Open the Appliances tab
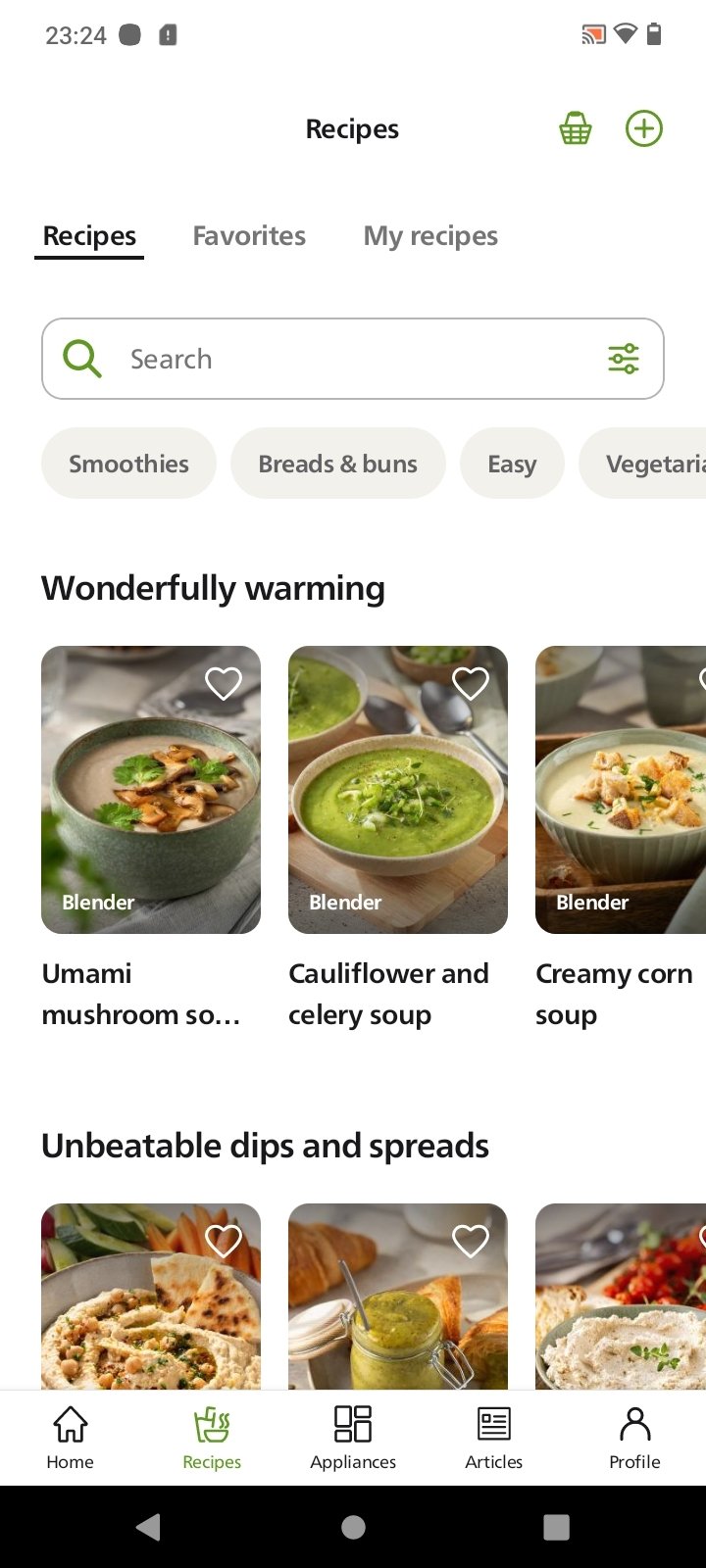Image resolution: width=706 pixels, height=1568 pixels. (353, 1438)
